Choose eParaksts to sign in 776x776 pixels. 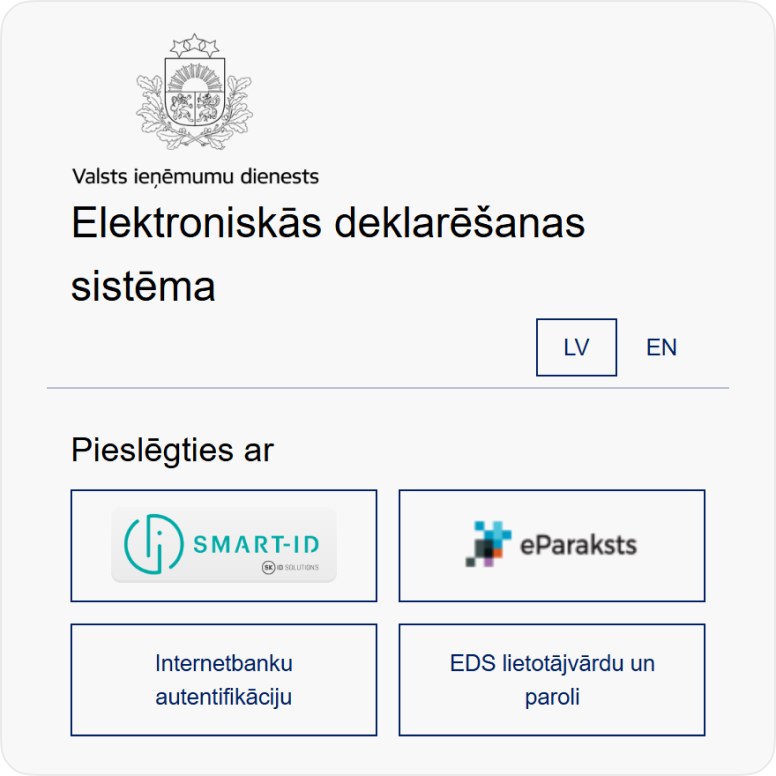tap(551, 545)
